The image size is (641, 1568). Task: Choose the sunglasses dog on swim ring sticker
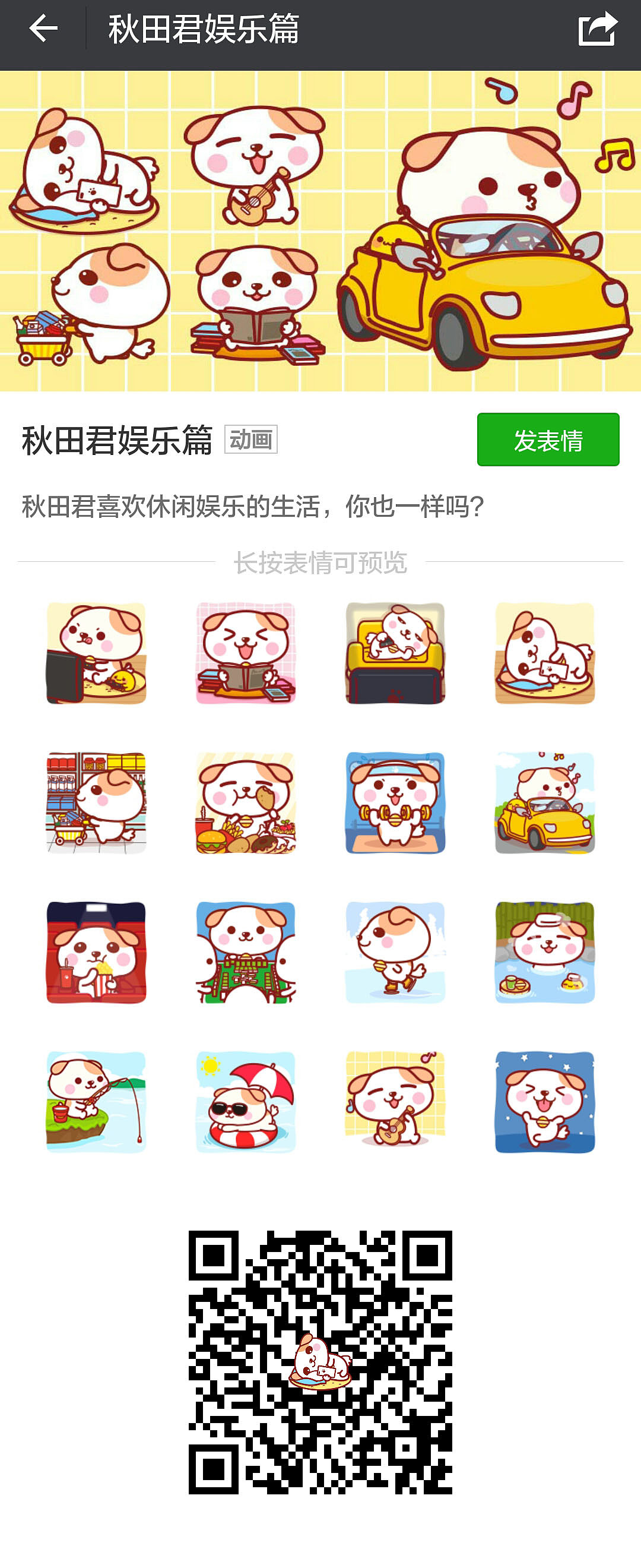tap(246, 1102)
